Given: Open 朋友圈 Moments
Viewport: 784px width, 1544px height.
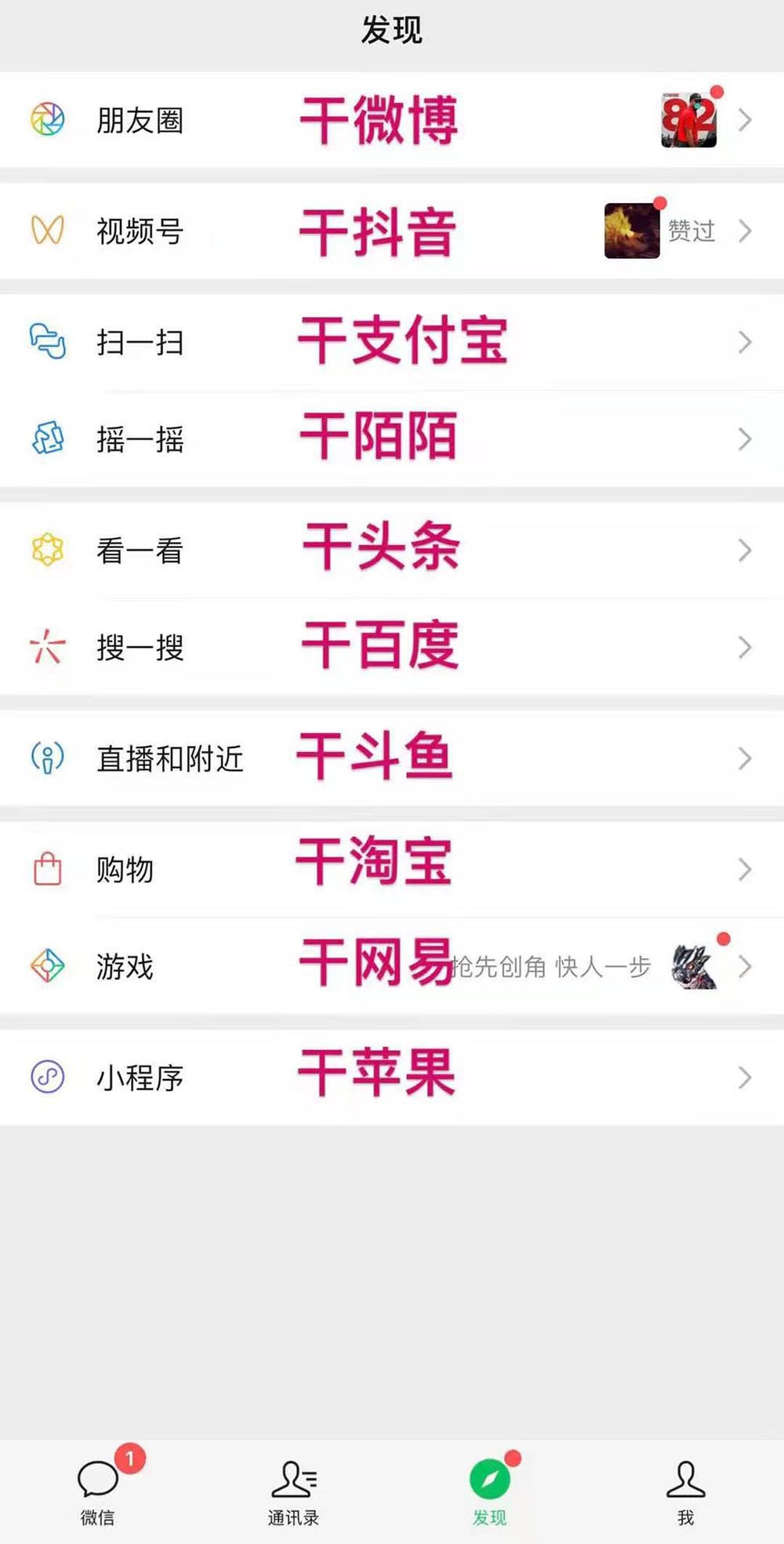Looking at the screenshot, I should pyautogui.click(x=140, y=120).
